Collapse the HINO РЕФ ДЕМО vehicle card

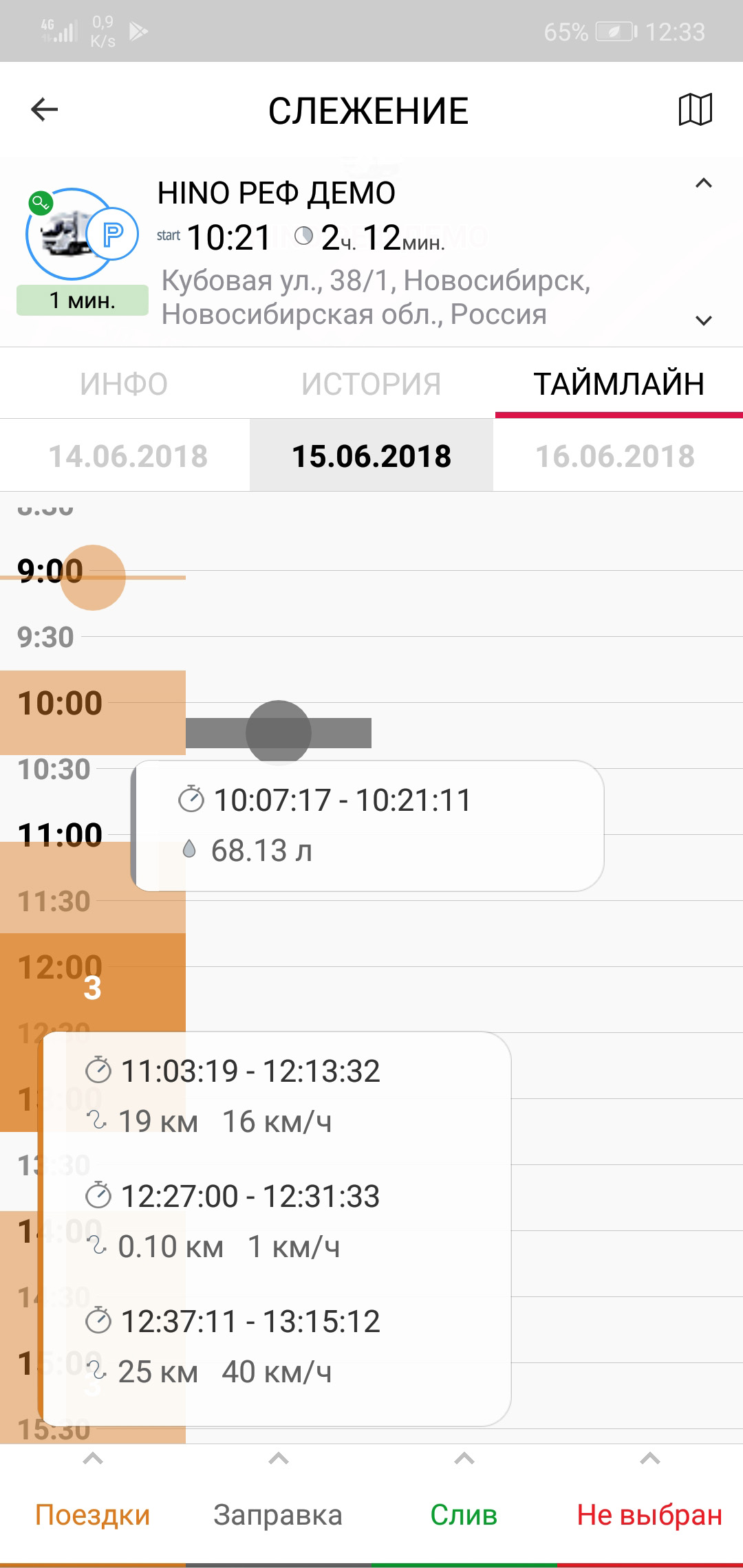(x=703, y=183)
